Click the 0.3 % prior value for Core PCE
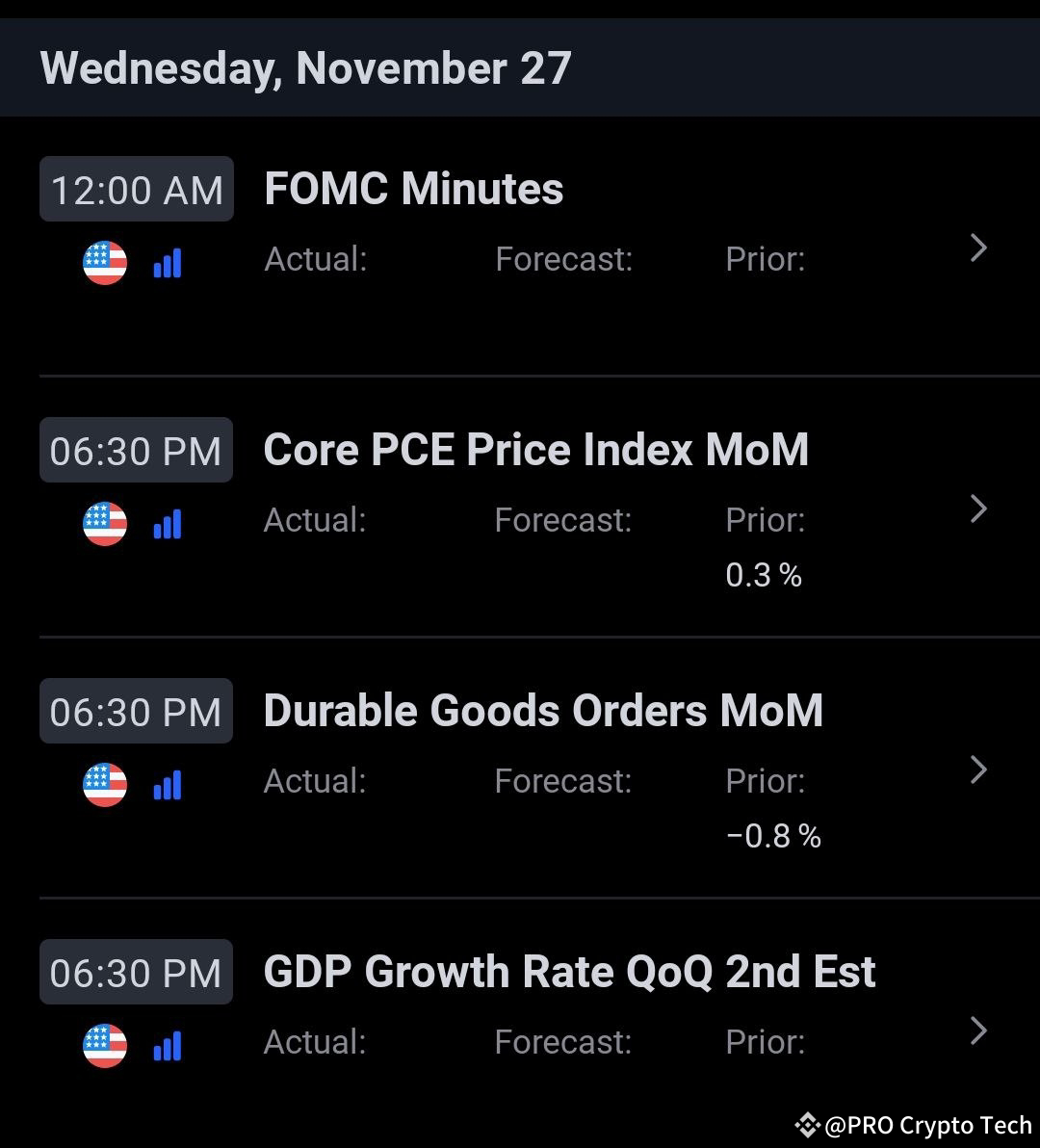Viewport: 1040px width, 1148px height. [764, 575]
